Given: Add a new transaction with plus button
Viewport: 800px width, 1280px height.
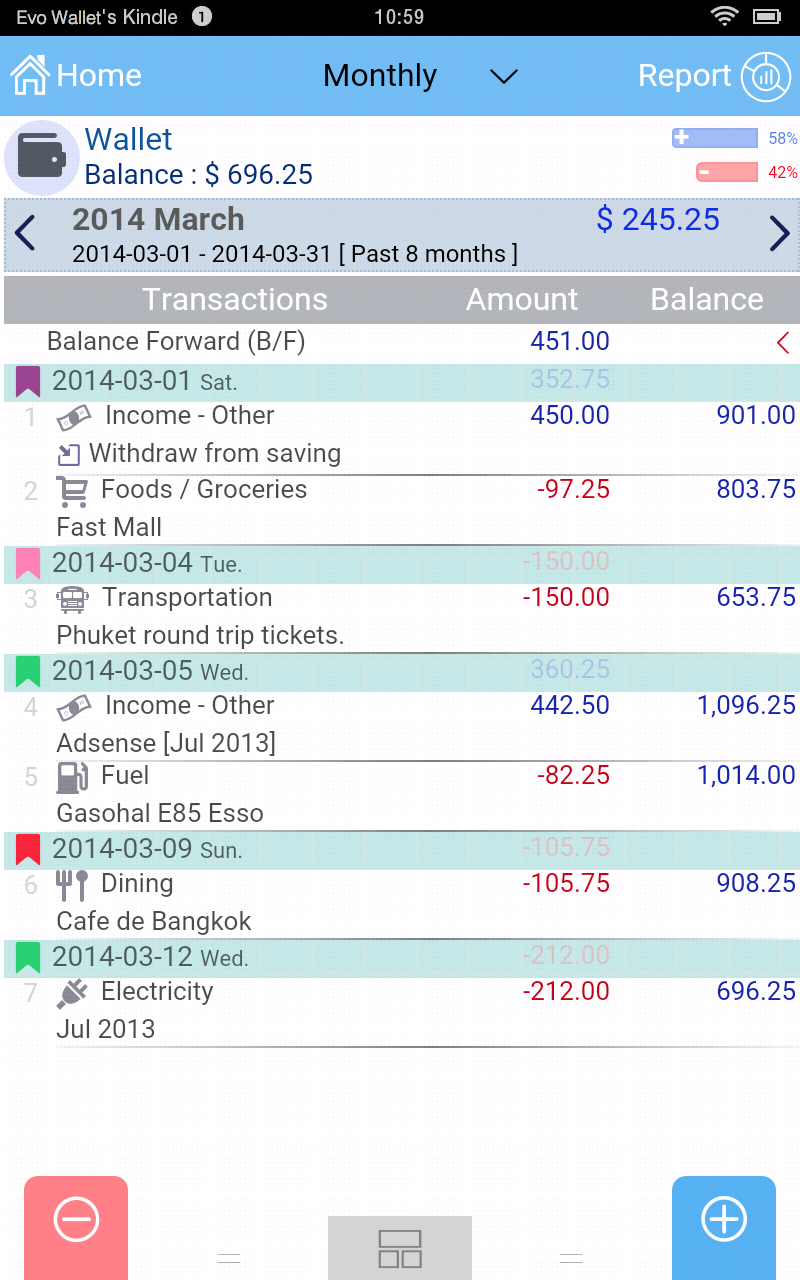Looking at the screenshot, I should [724, 1218].
